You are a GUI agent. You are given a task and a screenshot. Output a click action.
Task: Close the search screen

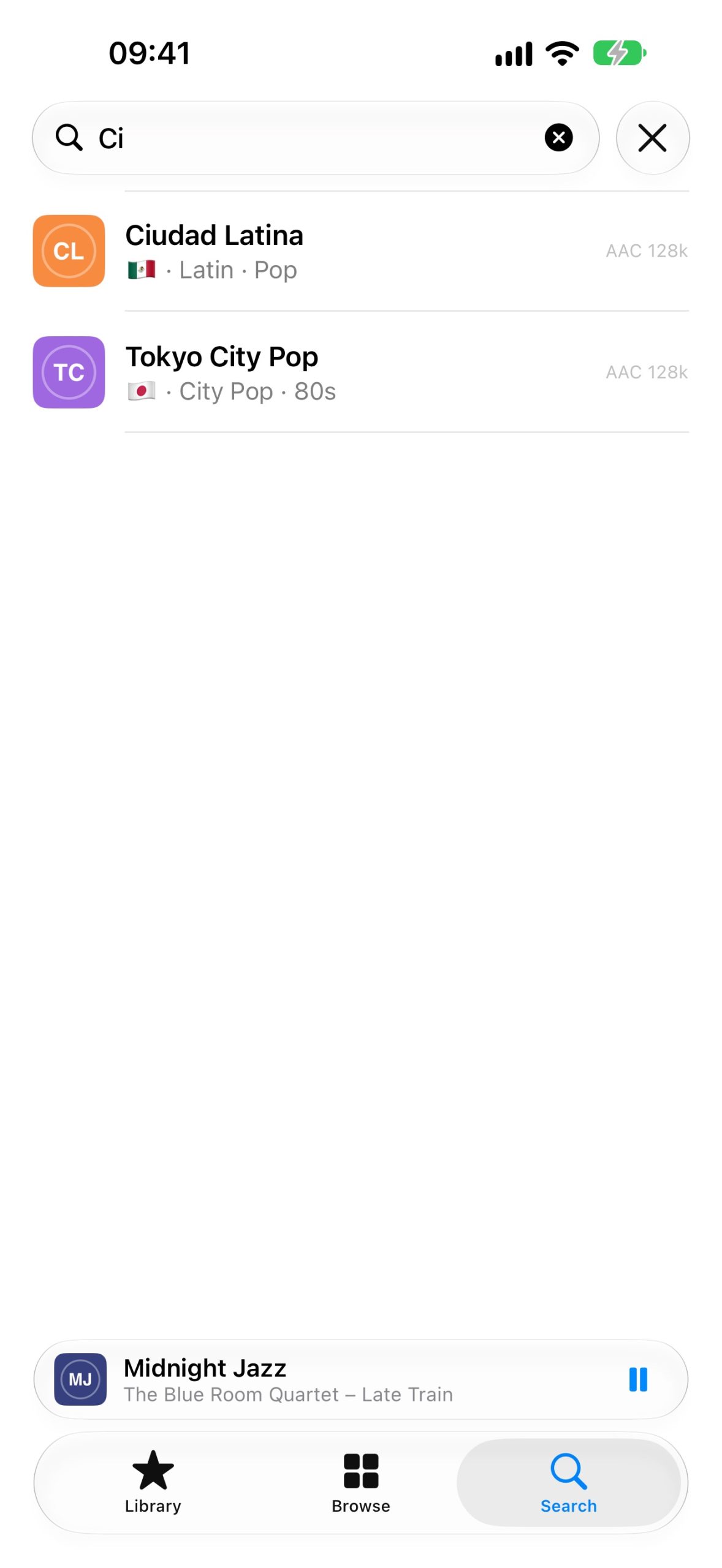tap(652, 137)
